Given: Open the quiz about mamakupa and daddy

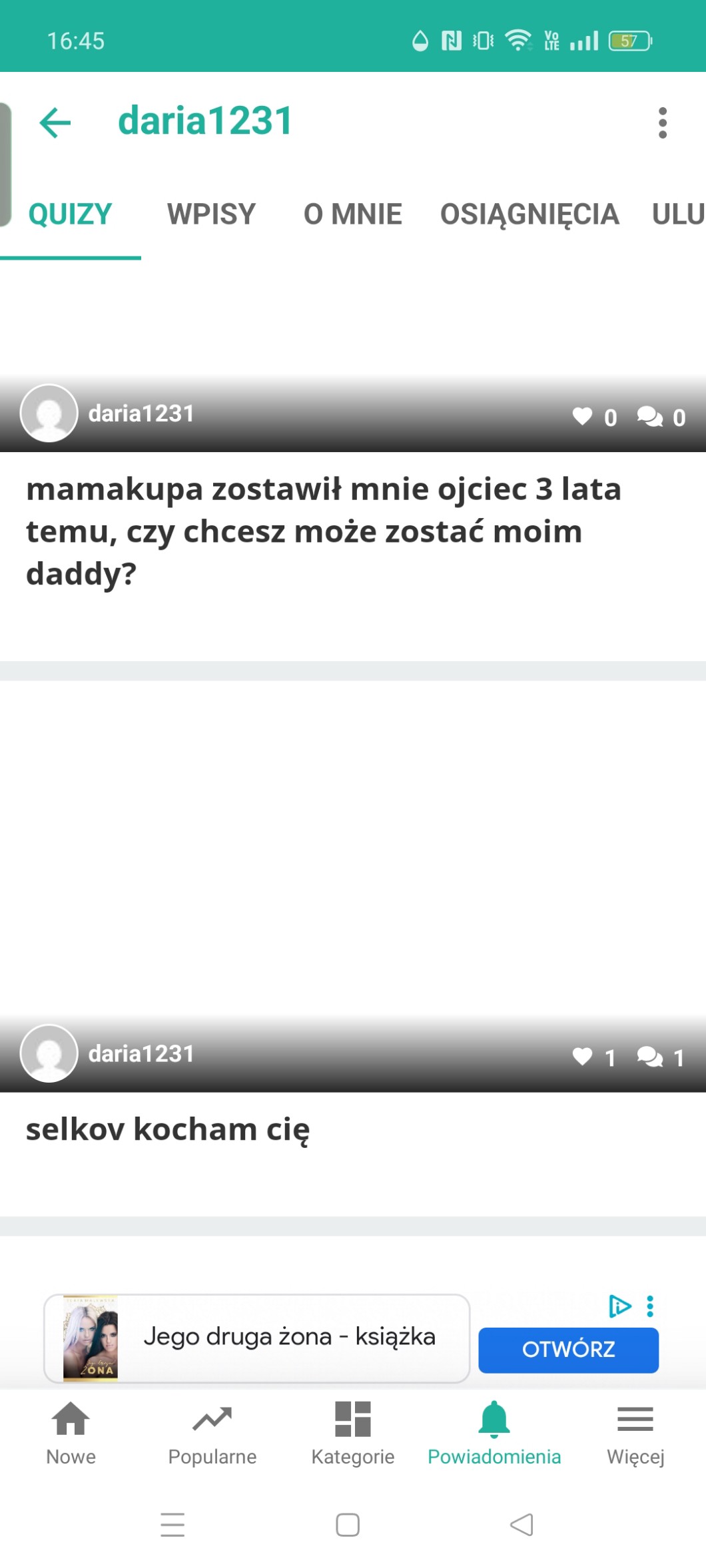Looking at the screenshot, I should 323,531.
